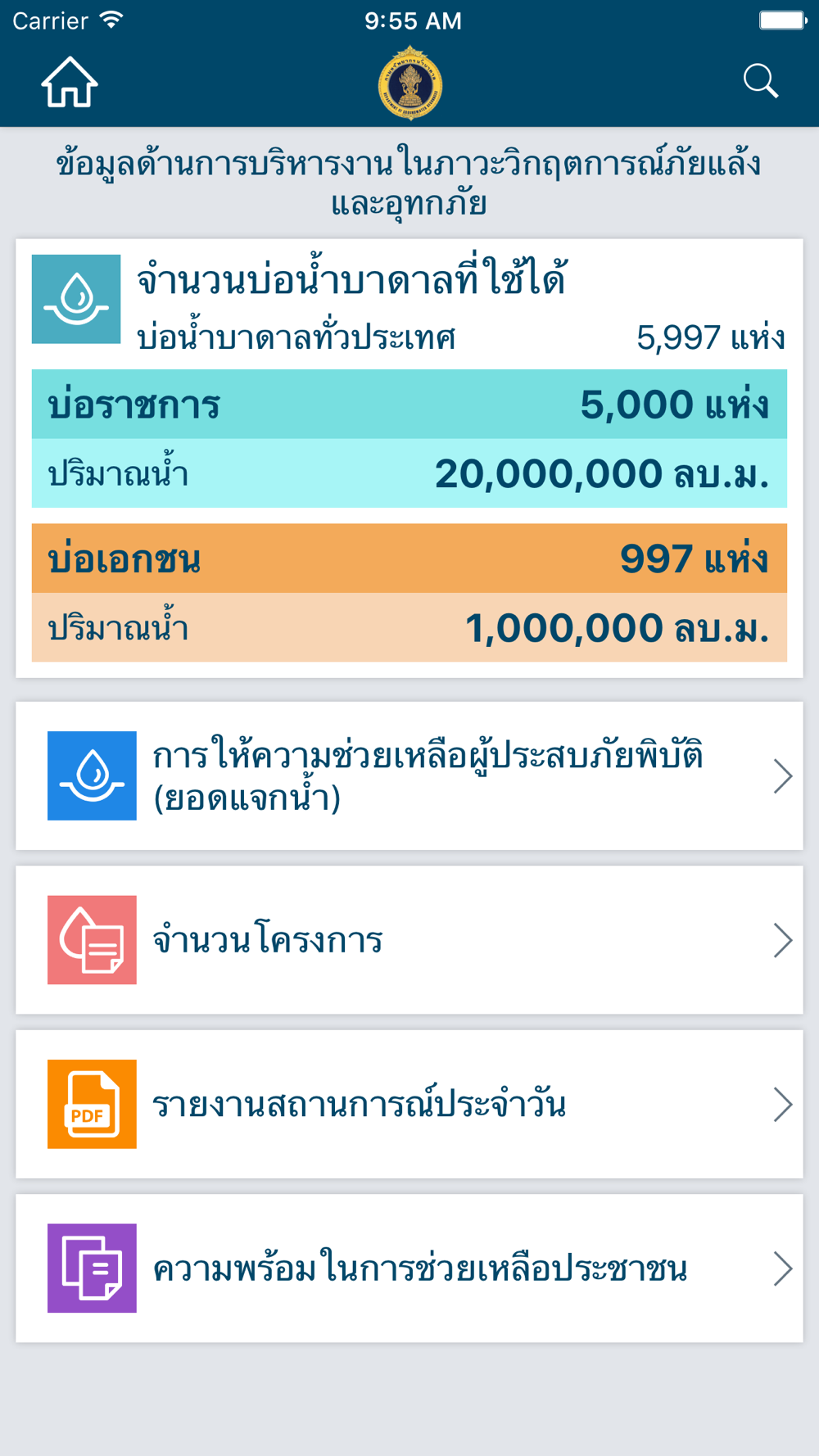Go to the home screen via house icon
819x1456 pixels.
pos(70,82)
